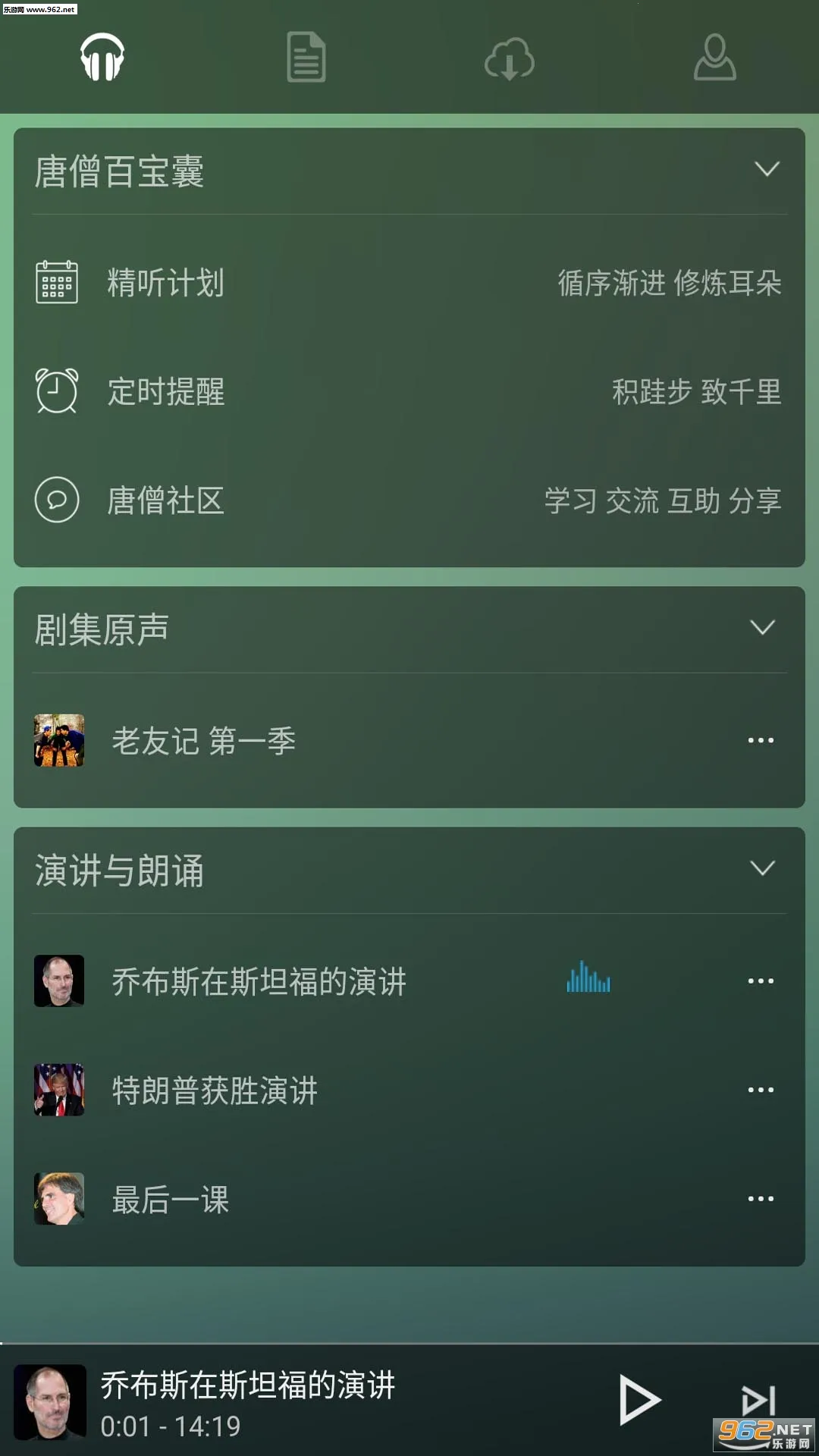Viewport: 819px width, 1456px height.
Task: Open 老友记 第一季
Action: tap(203, 741)
